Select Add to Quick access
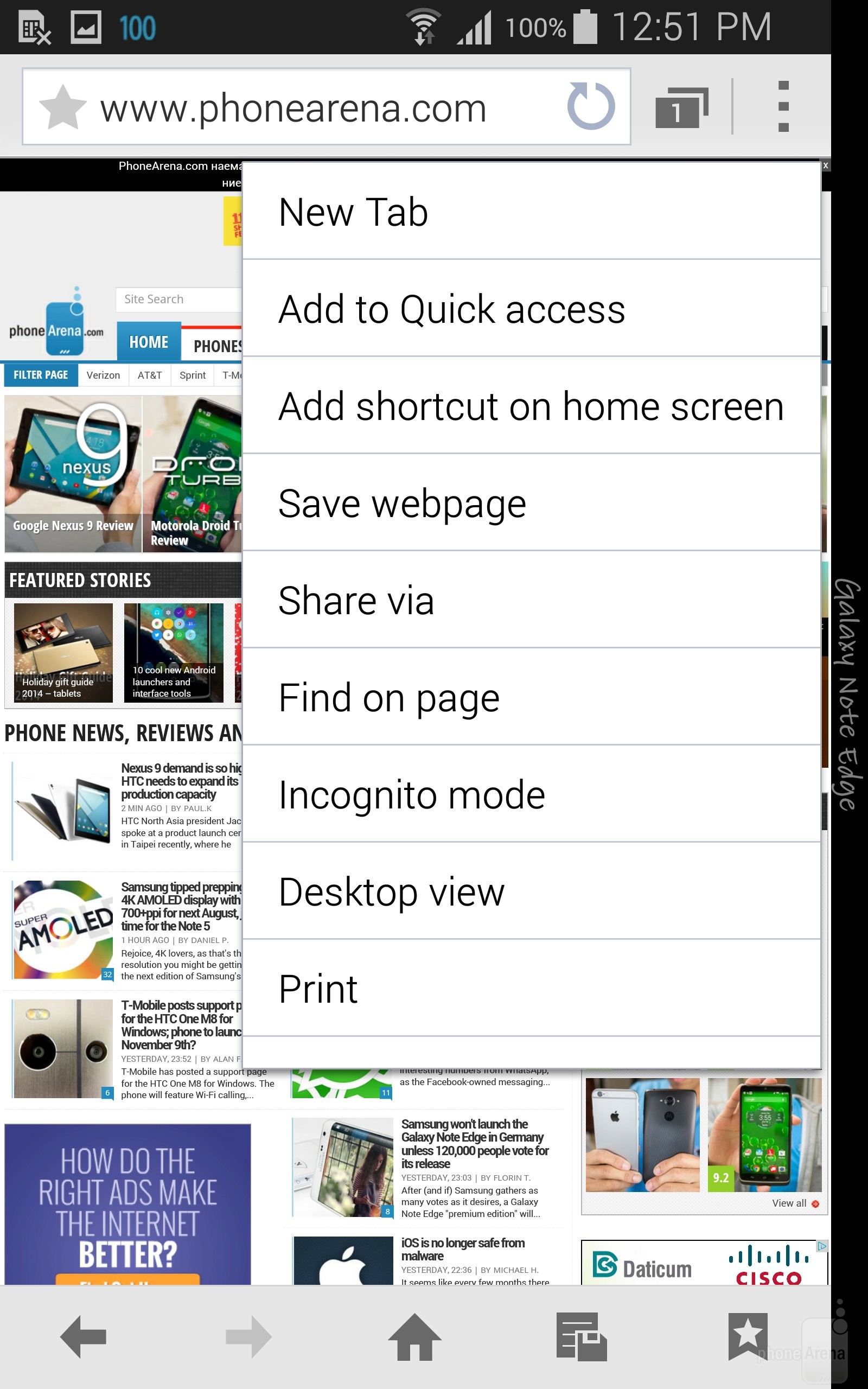 tap(531, 309)
